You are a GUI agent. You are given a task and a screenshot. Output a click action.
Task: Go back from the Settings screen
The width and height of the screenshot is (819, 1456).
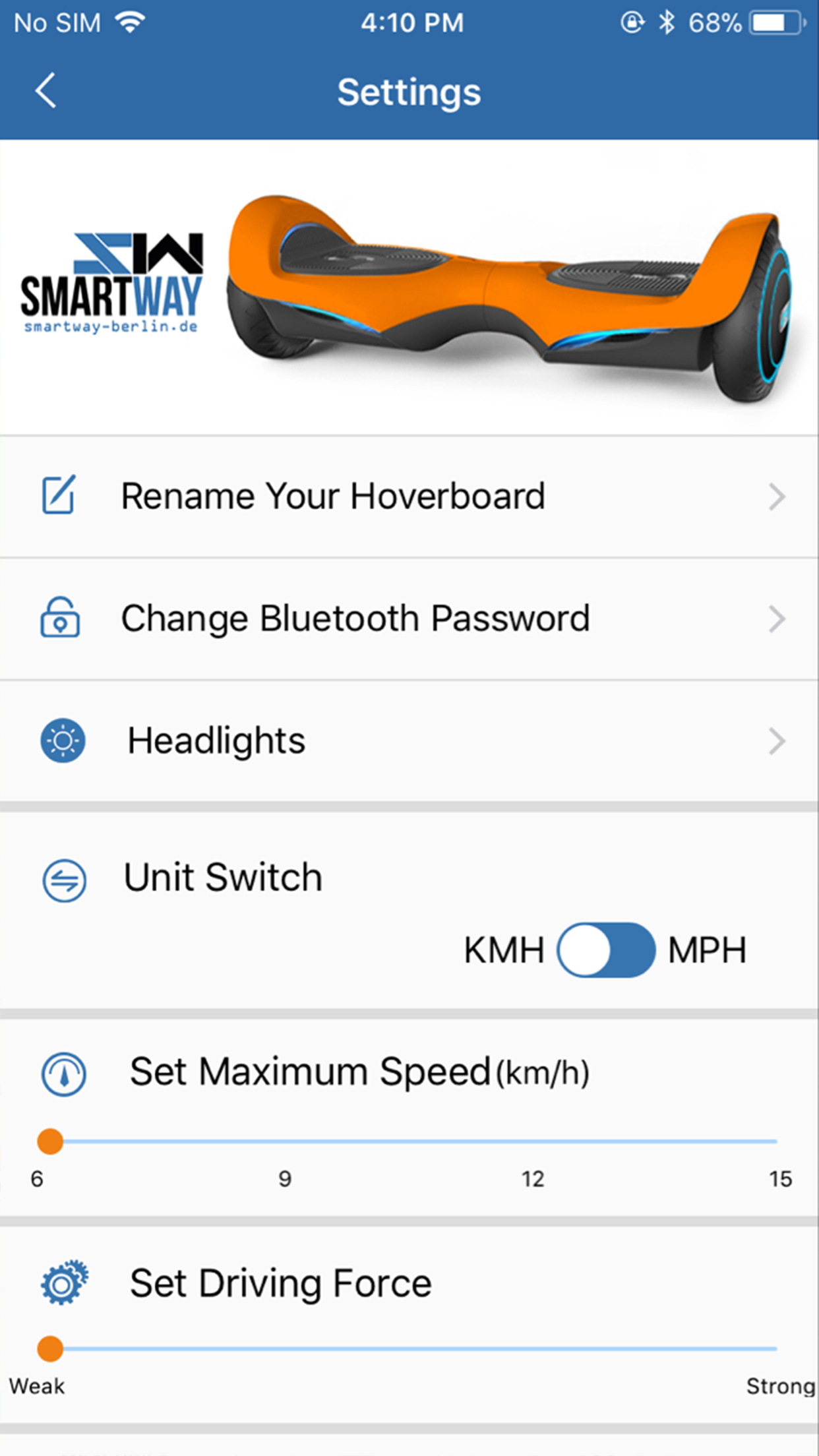[x=46, y=91]
